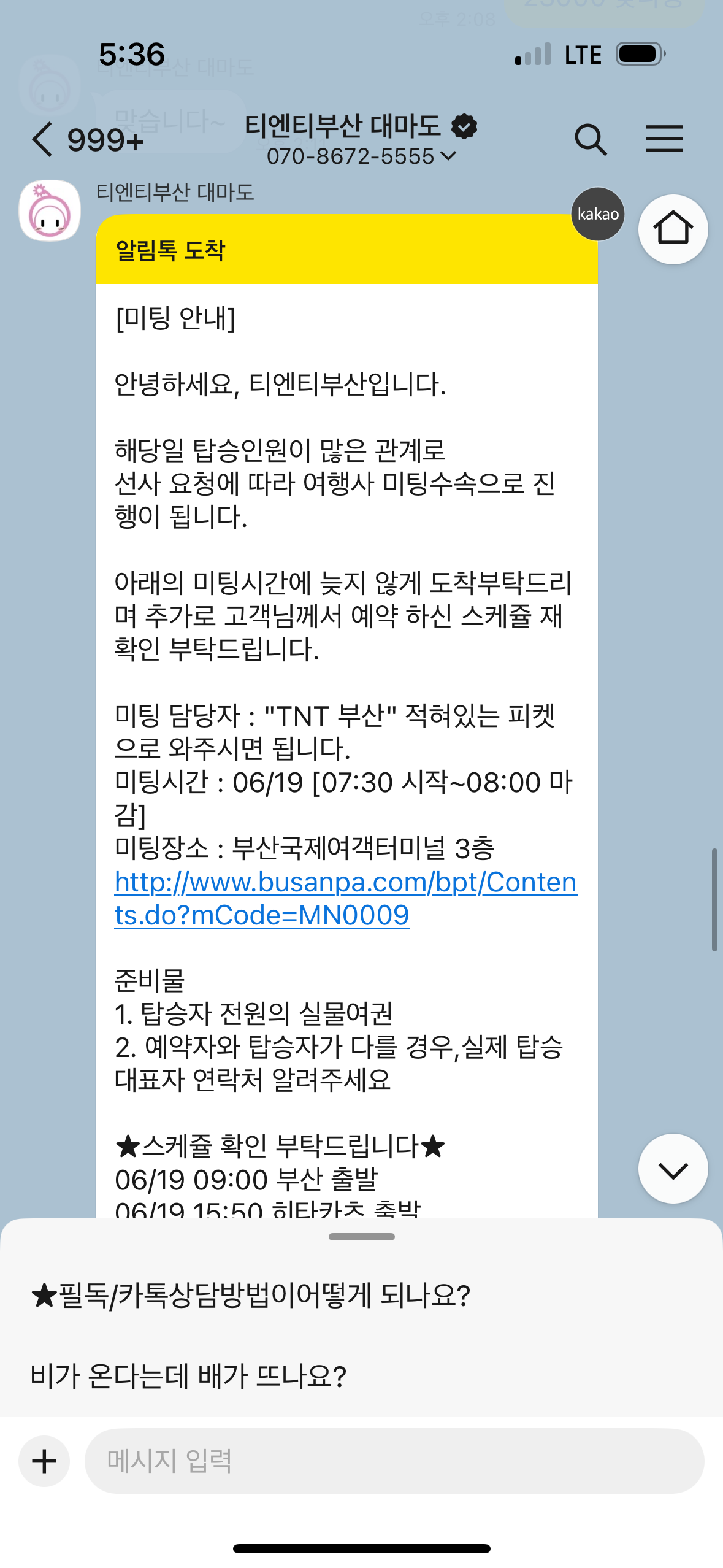Focus the 메시지 입력 text field

pos(394,1461)
